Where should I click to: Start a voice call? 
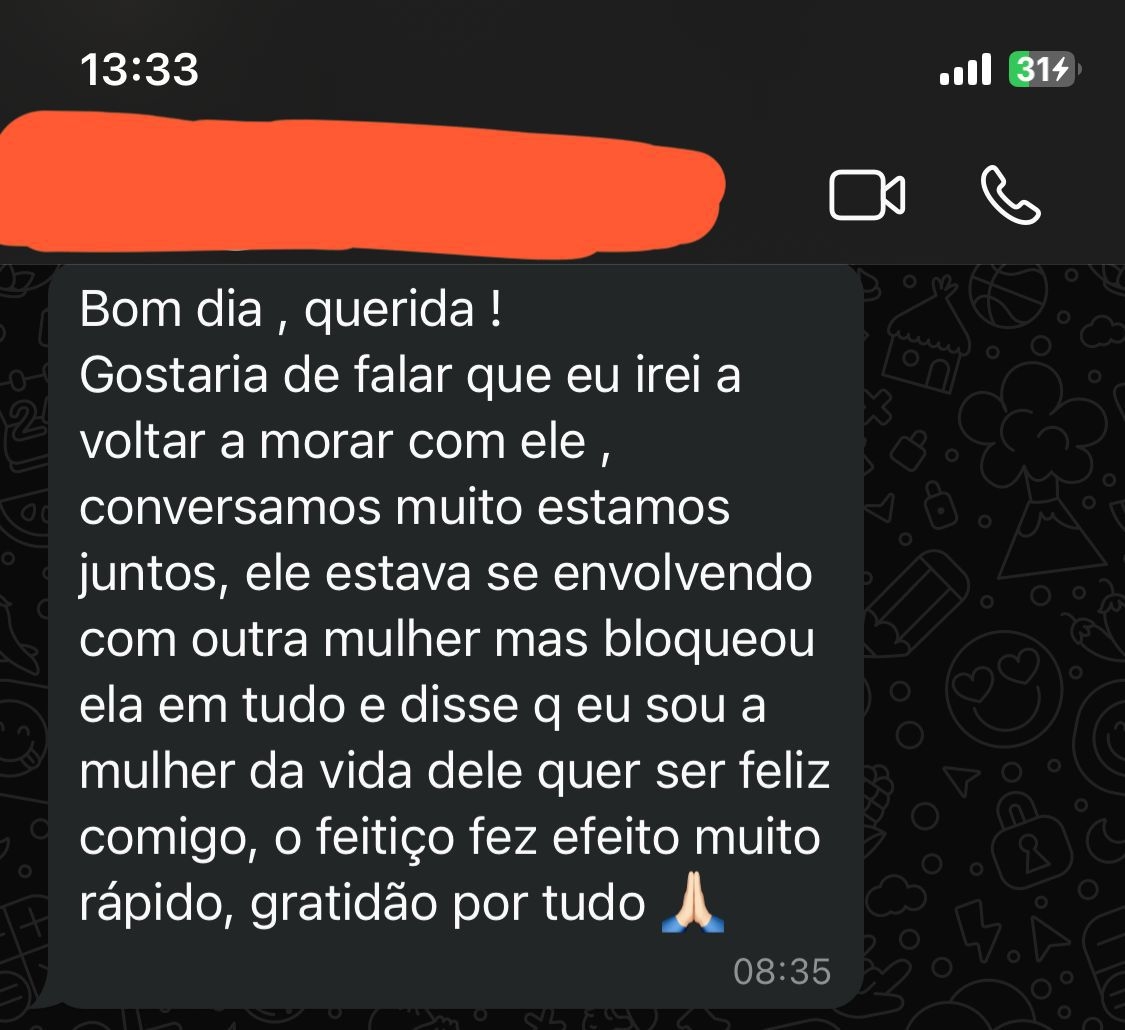(1011, 195)
